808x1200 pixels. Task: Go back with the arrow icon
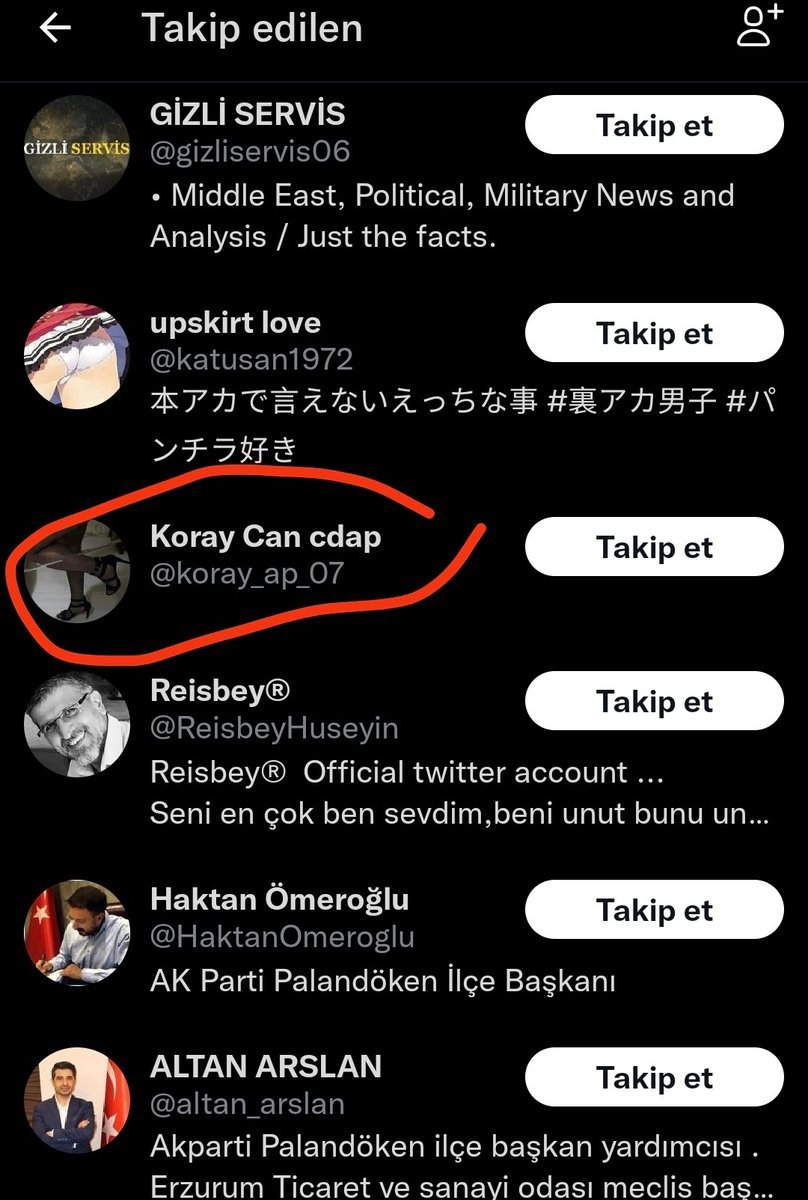[x=55, y=28]
